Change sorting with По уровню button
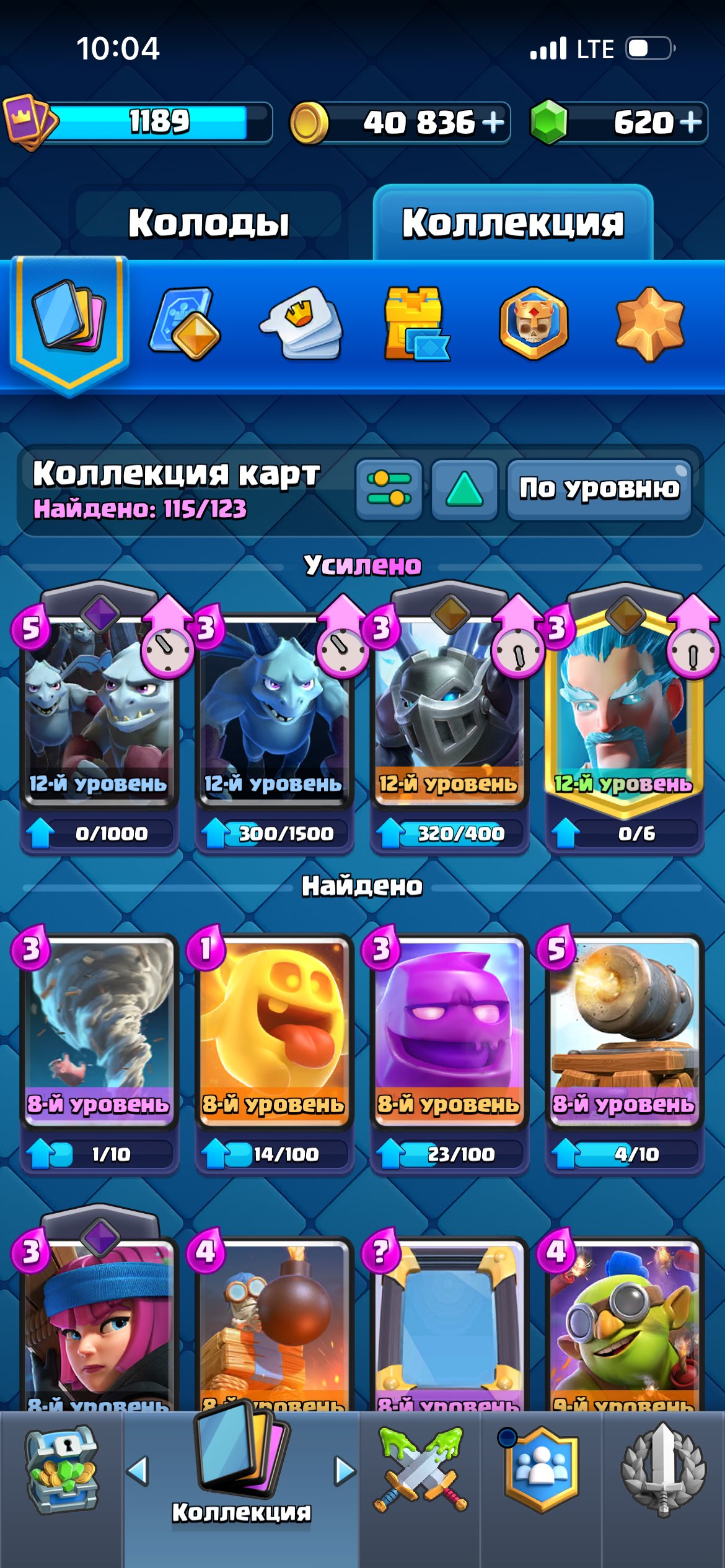The image size is (725, 1568). click(x=599, y=489)
